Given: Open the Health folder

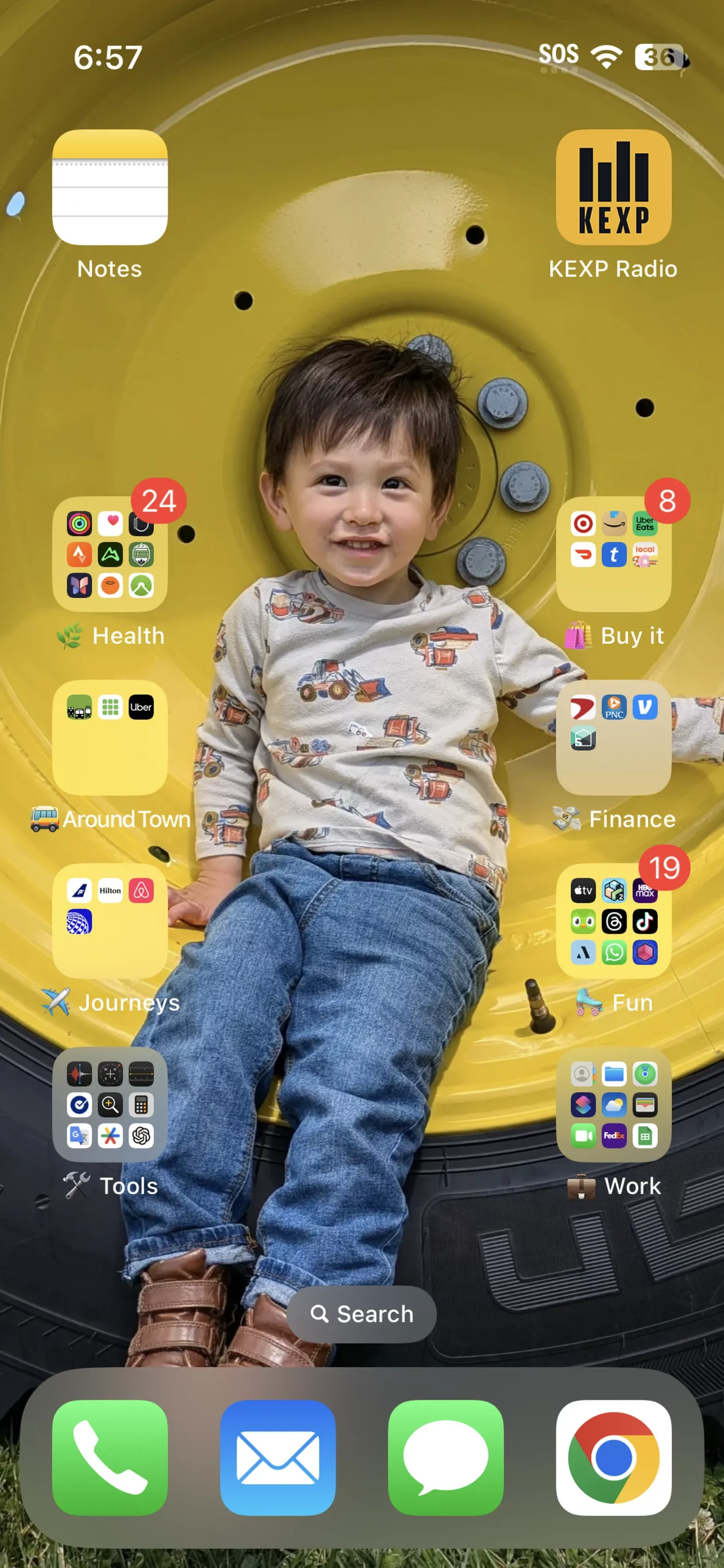Looking at the screenshot, I should click(x=110, y=554).
